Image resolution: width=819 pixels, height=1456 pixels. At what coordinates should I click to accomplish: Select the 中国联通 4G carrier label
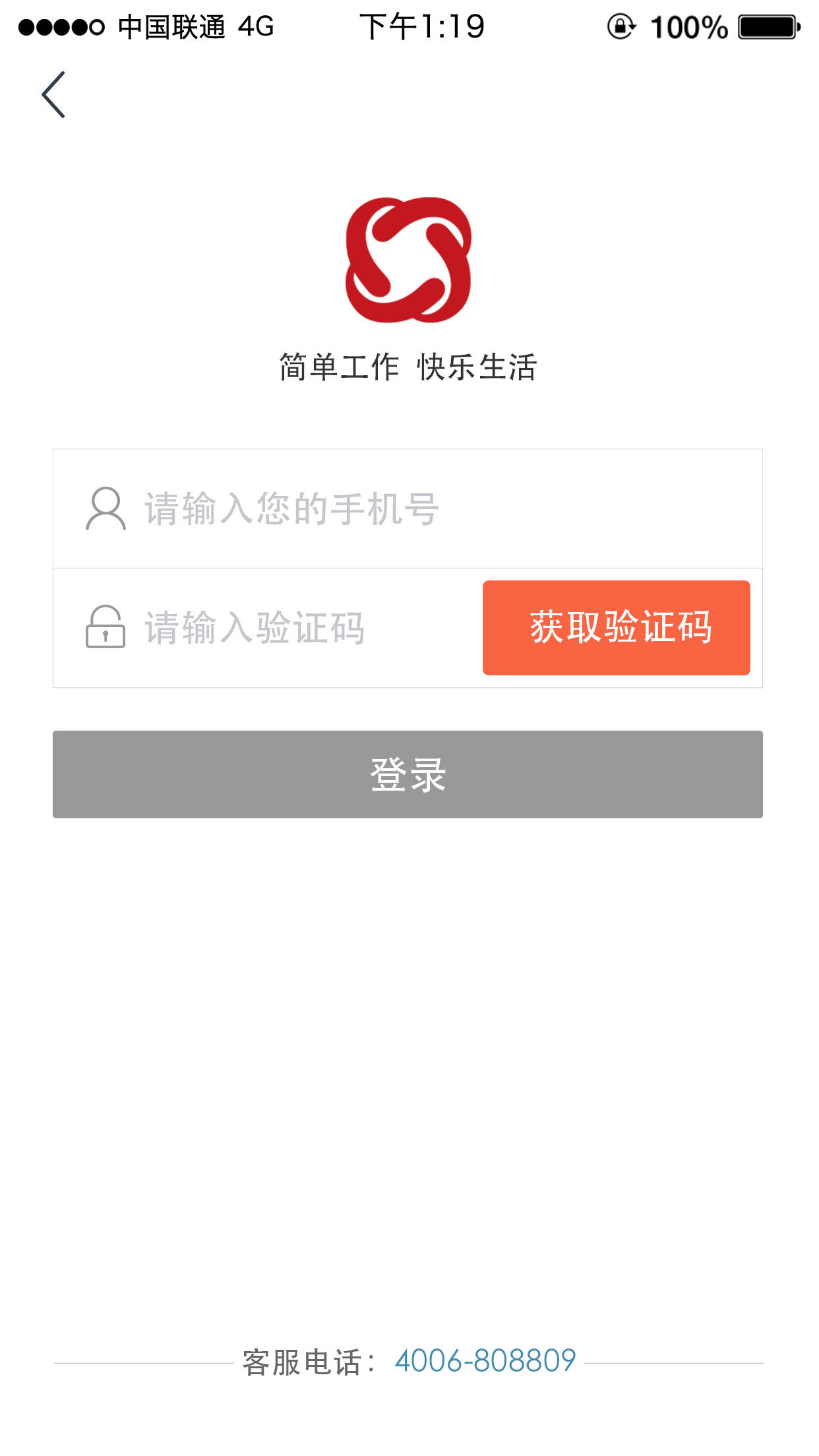[195, 26]
